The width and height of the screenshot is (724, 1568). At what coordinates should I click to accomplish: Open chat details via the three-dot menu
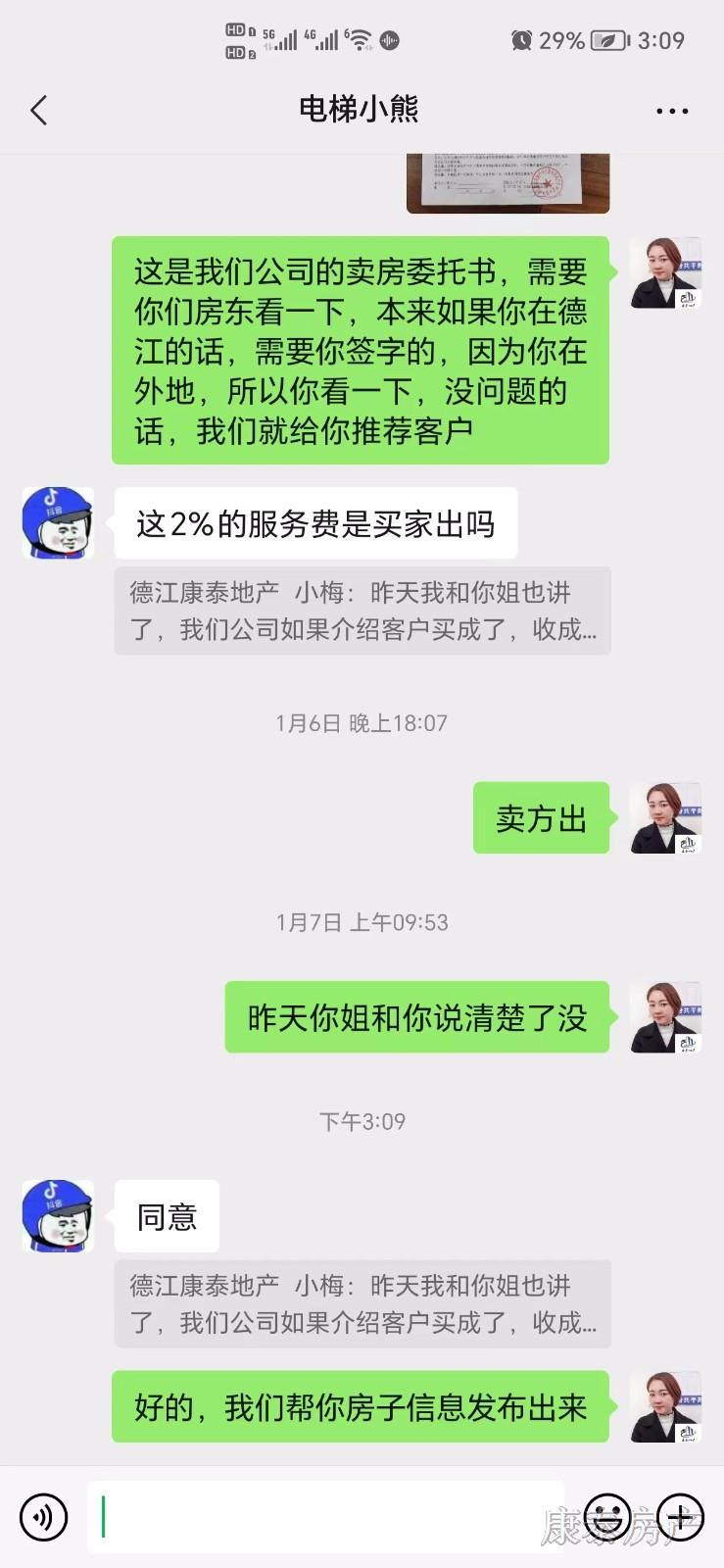671,111
